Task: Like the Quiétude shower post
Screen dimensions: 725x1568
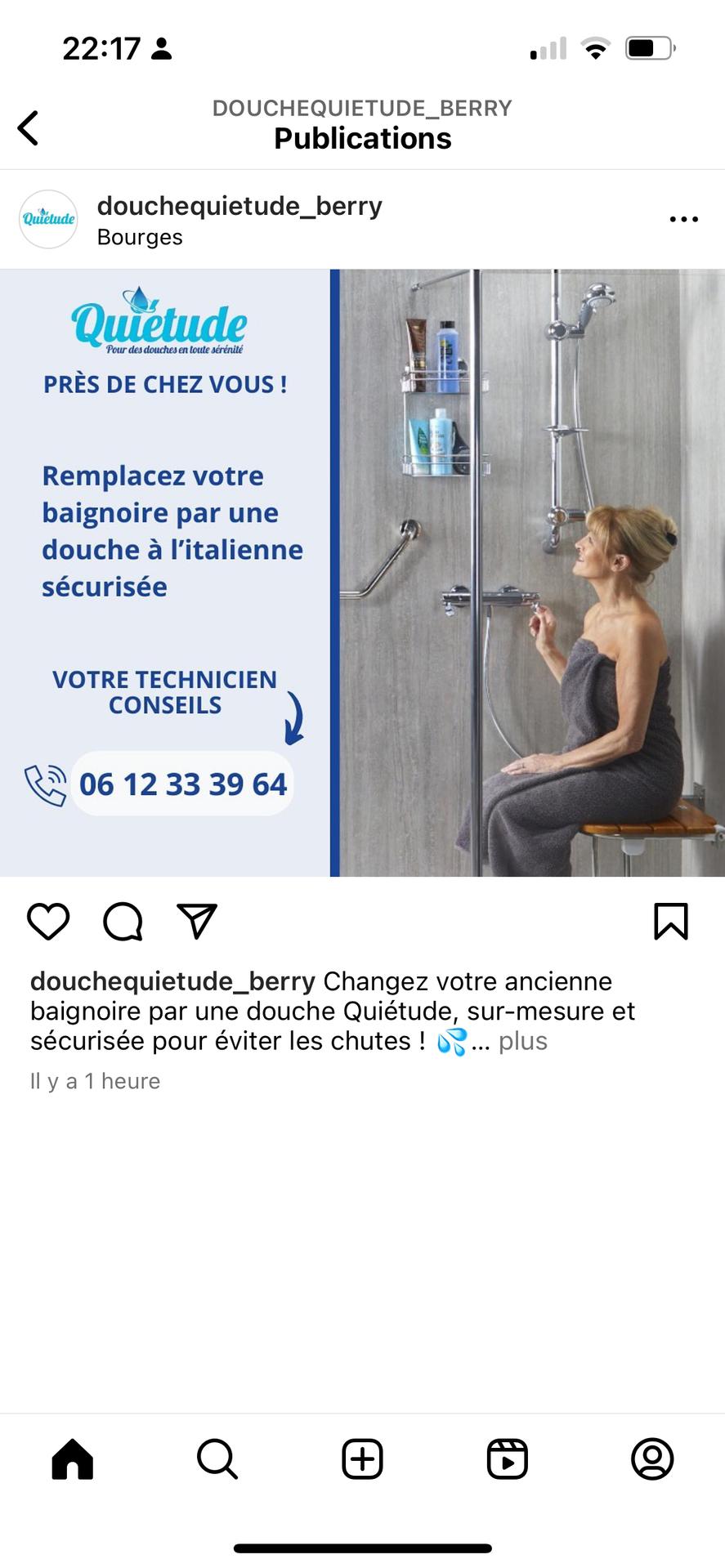Action: click(x=48, y=922)
